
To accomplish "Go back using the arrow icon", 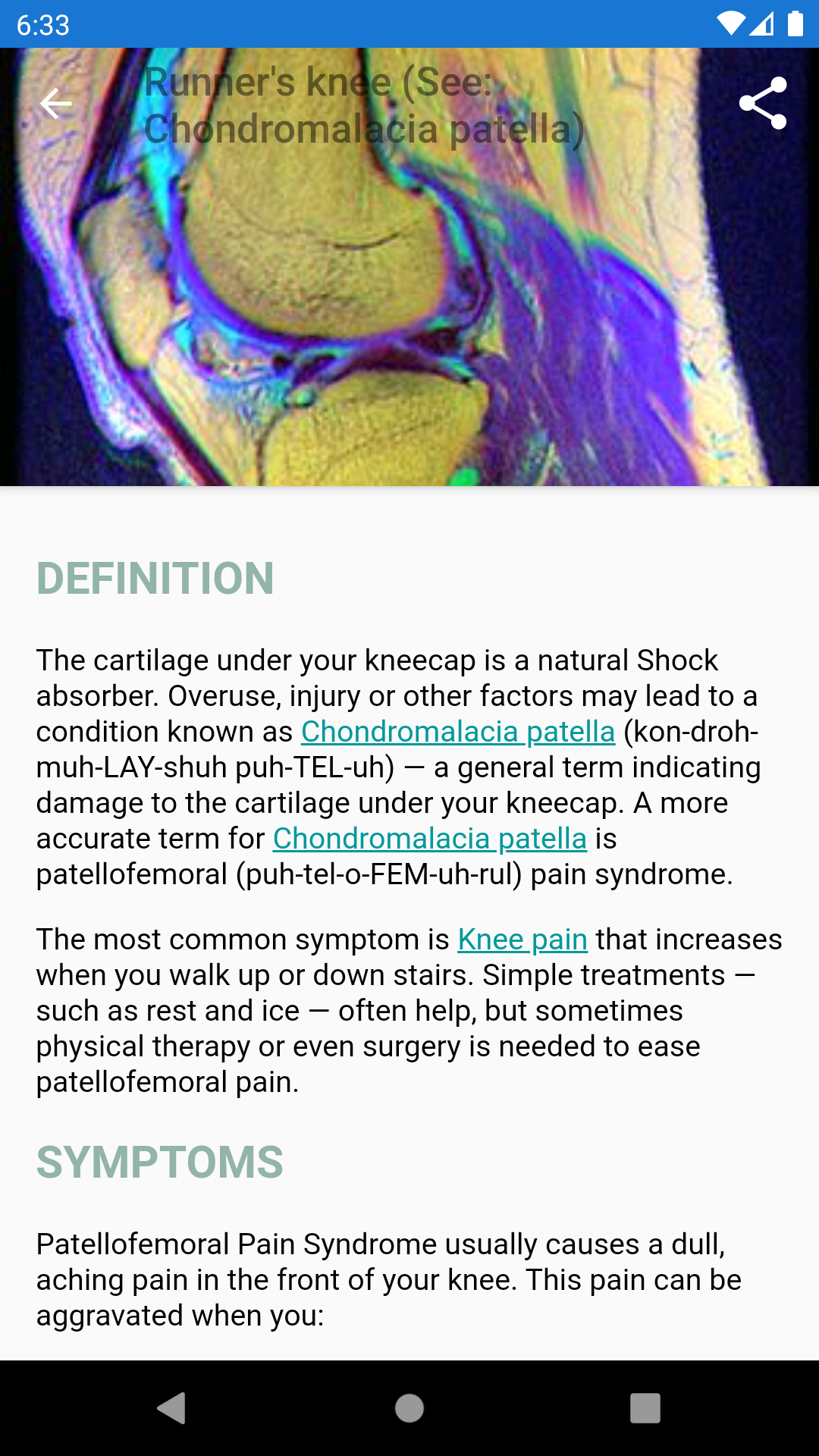I will (55, 104).
